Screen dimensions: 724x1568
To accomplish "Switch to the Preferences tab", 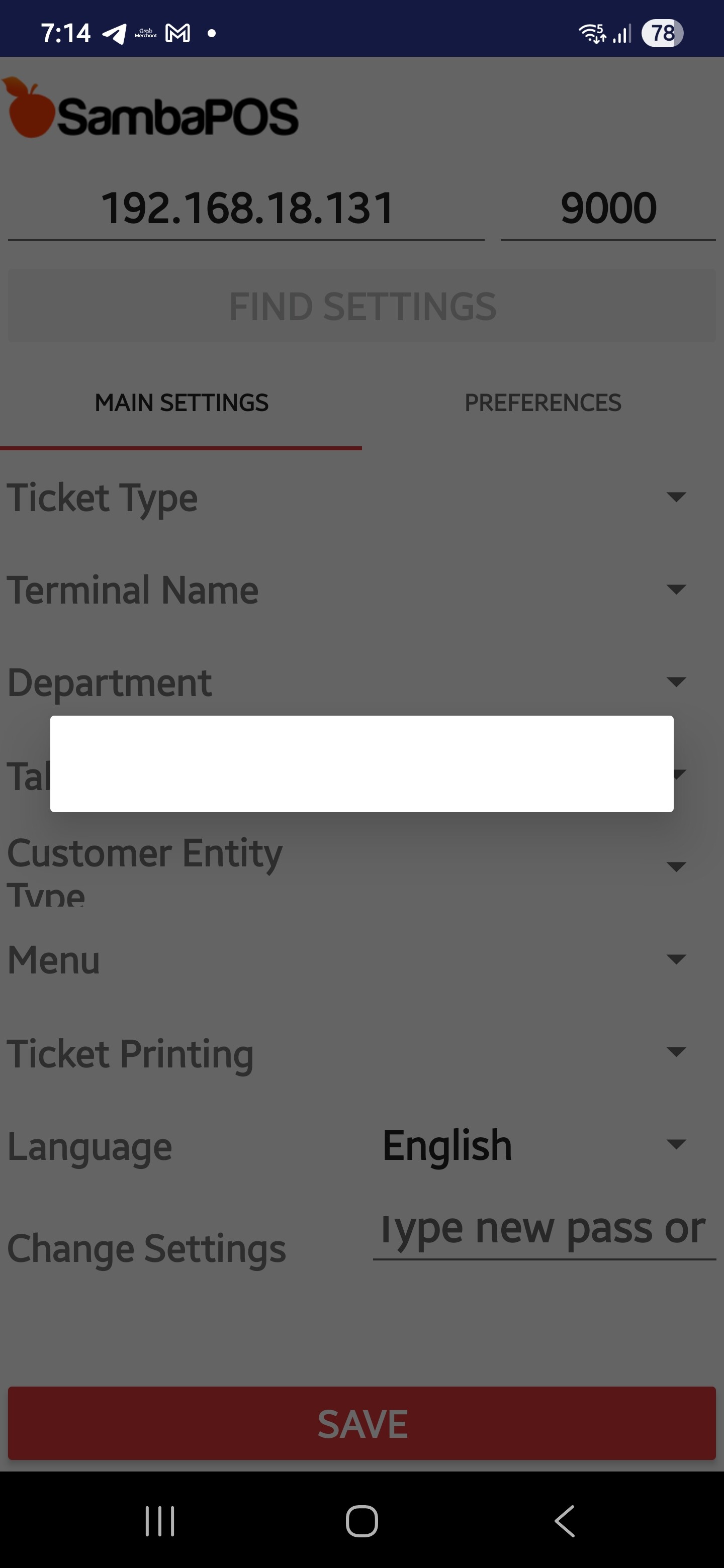I will 542,403.
